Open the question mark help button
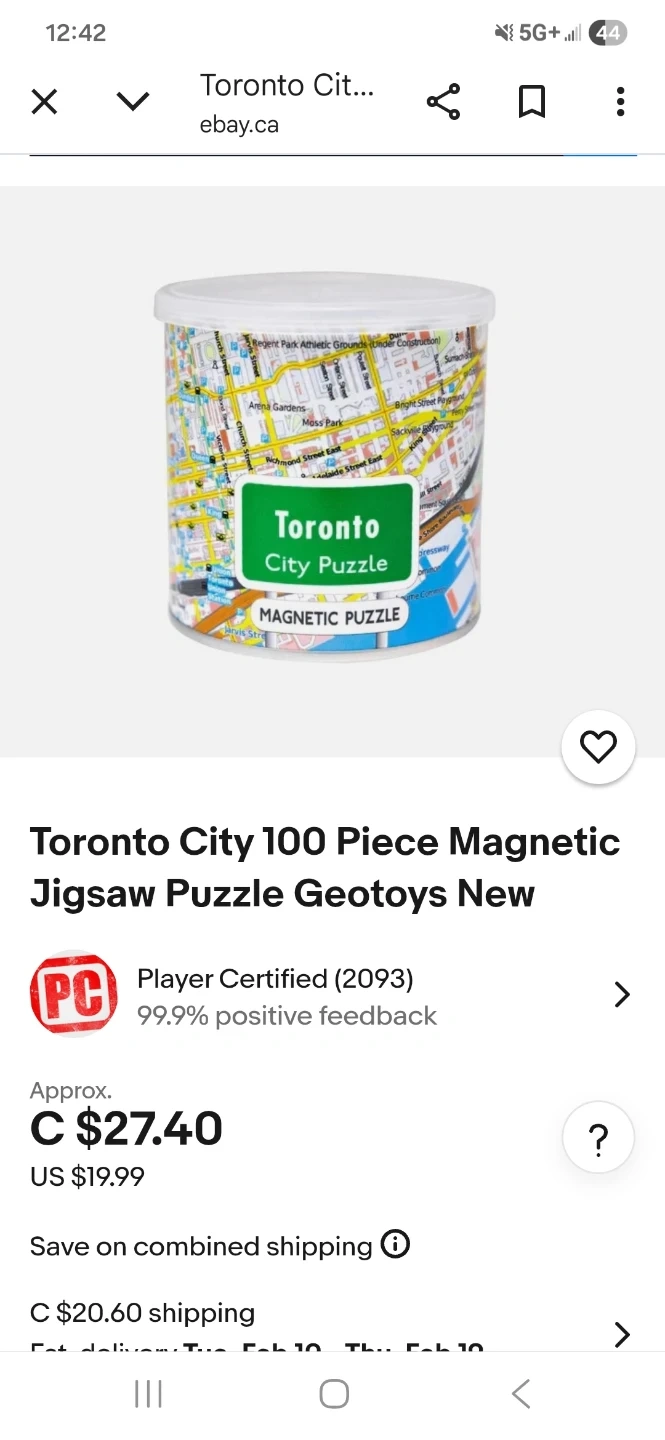The image size is (665, 1440). (x=598, y=1139)
